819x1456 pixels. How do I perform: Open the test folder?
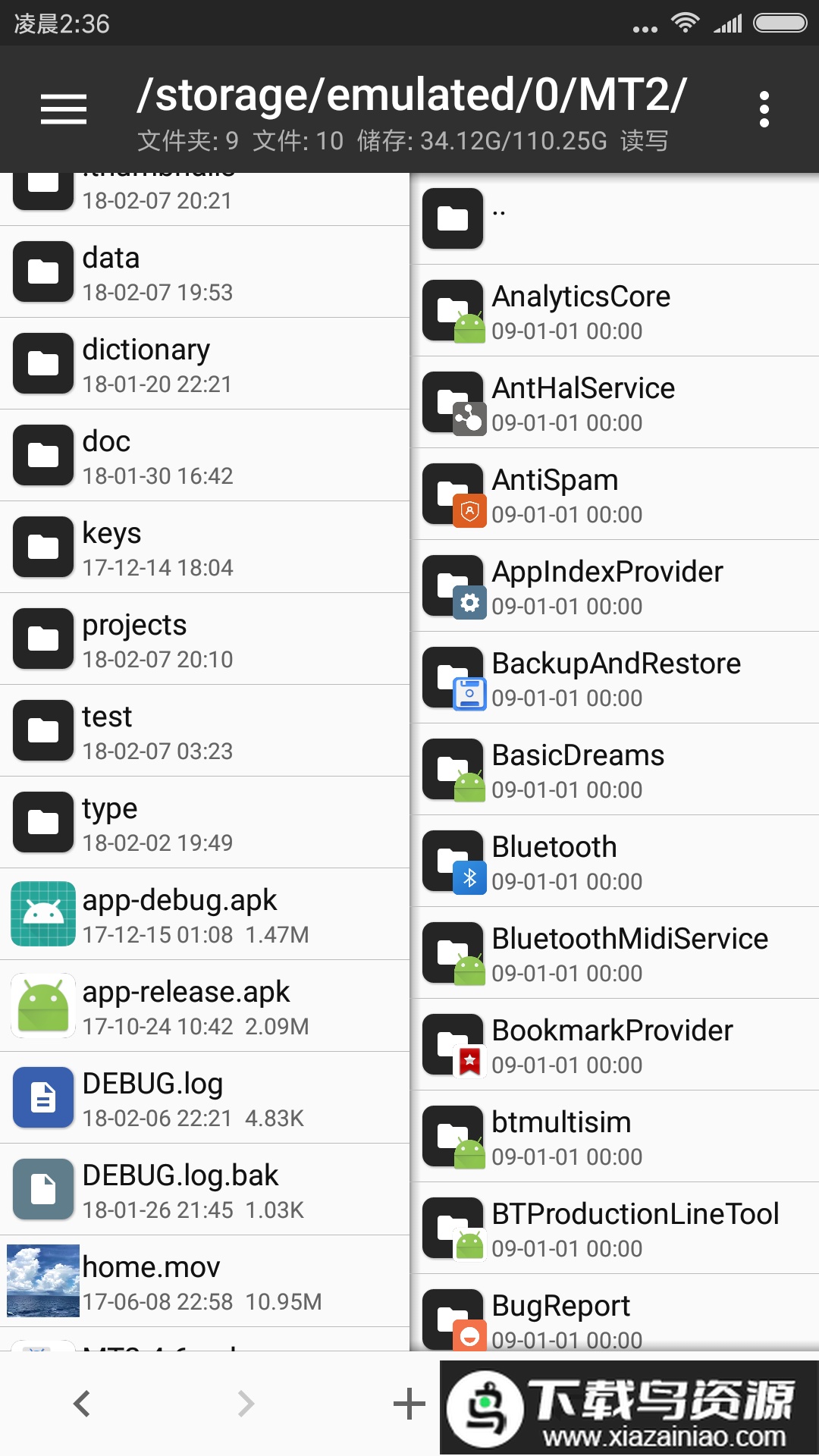point(205,731)
